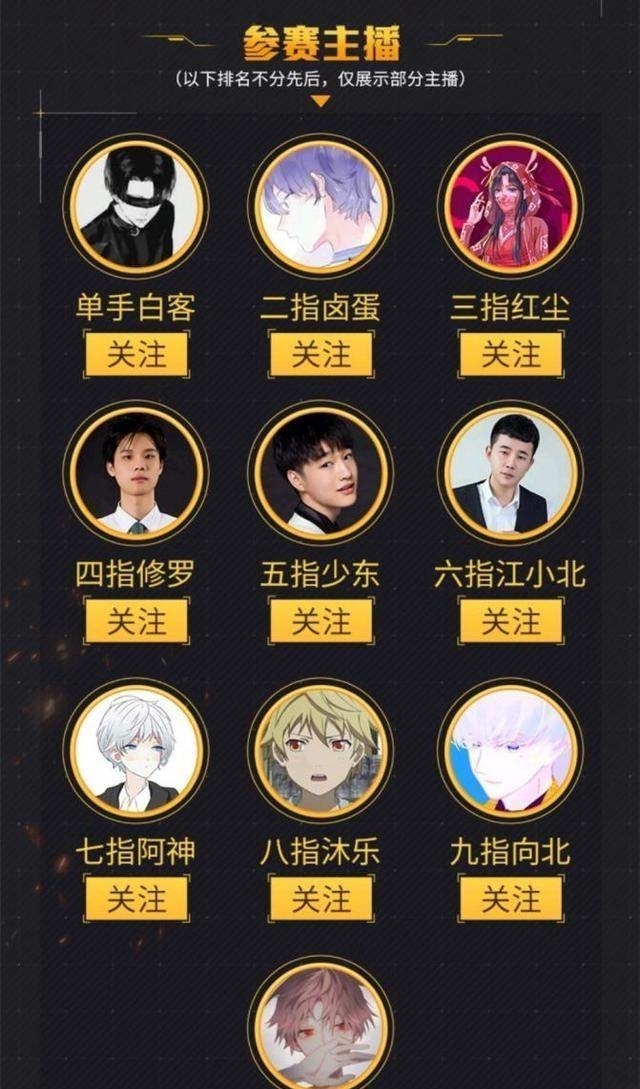The image size is (640, 1089).
Task: Follow streamer 七指阿神
Action: pos(136,898)
